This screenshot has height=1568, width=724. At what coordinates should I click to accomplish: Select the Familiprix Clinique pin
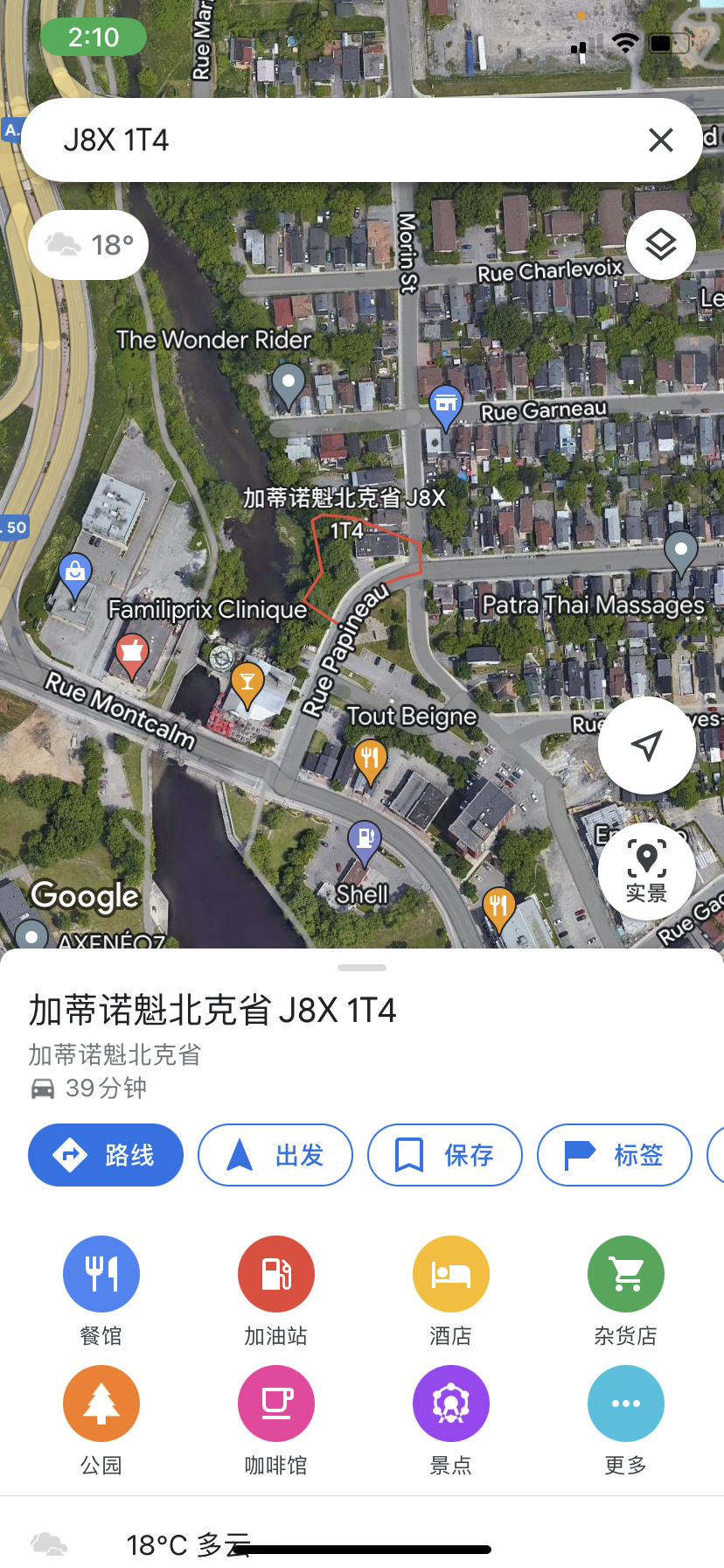click(x=131, y=654)
